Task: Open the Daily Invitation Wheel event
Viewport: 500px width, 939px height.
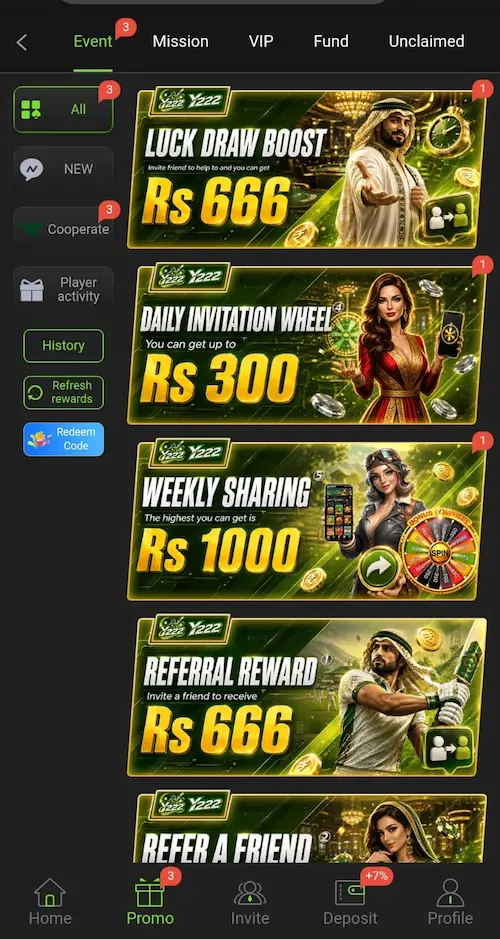Action: click(306, 344)
